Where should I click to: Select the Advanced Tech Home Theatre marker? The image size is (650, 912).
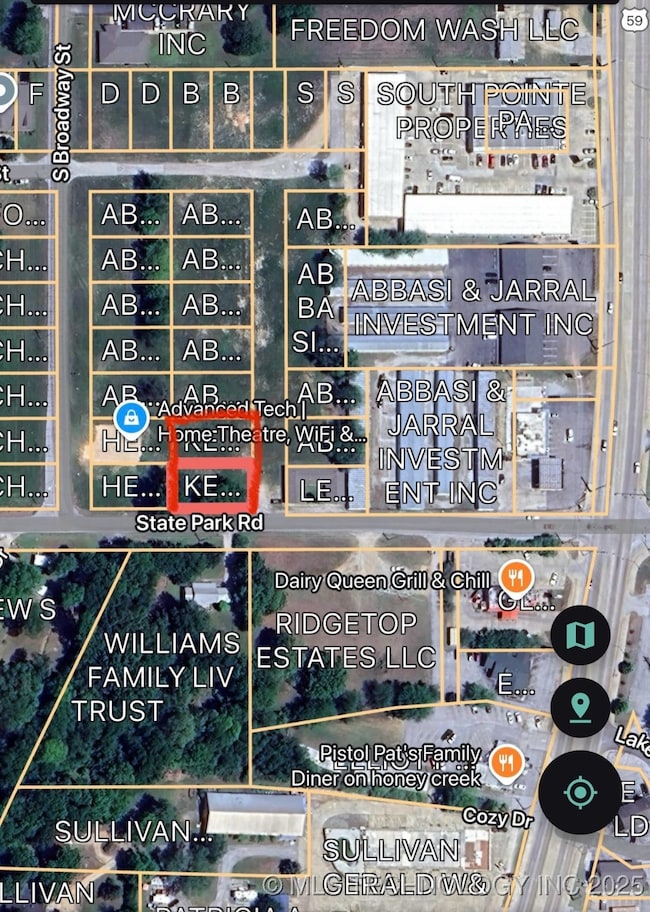pos(131,418)
